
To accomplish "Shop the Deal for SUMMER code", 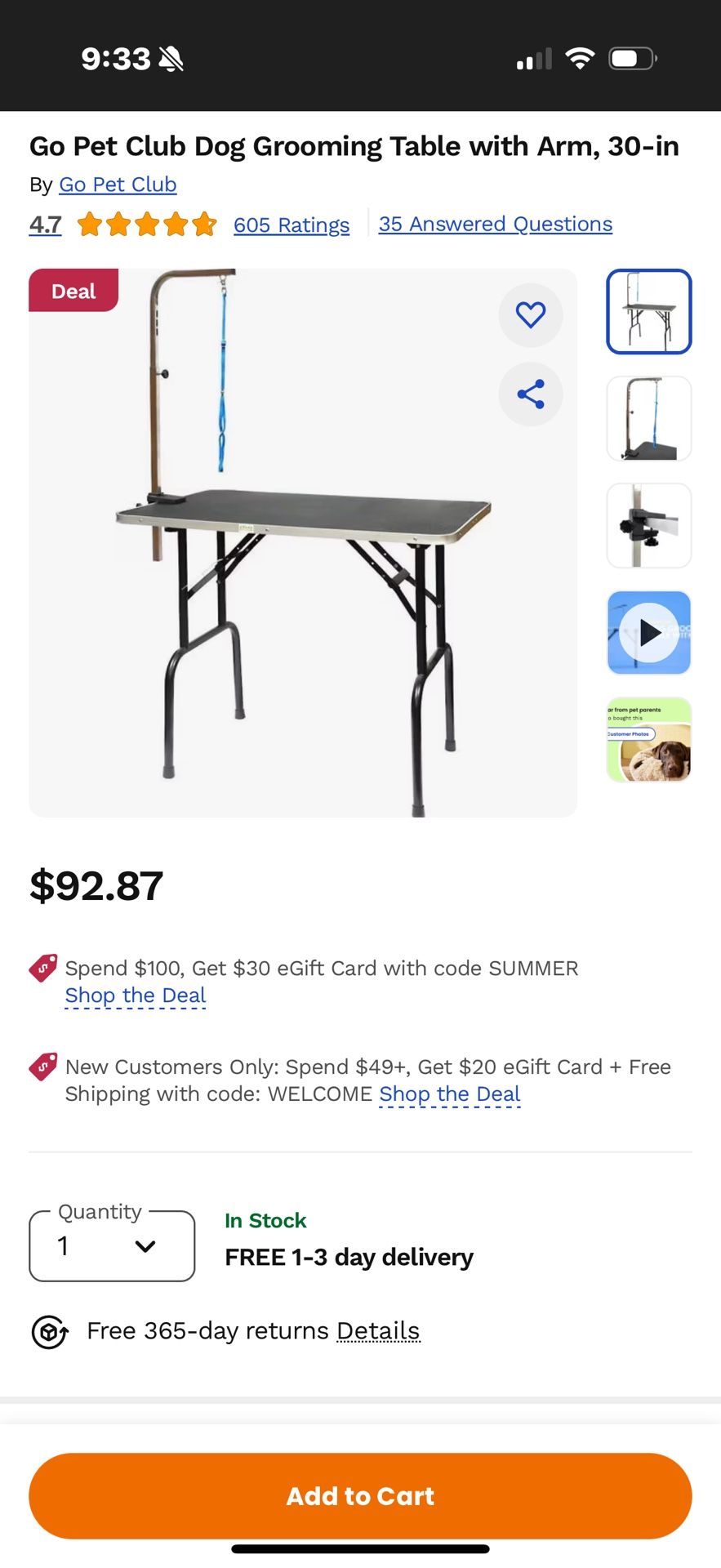I will [x=136, y=996].
